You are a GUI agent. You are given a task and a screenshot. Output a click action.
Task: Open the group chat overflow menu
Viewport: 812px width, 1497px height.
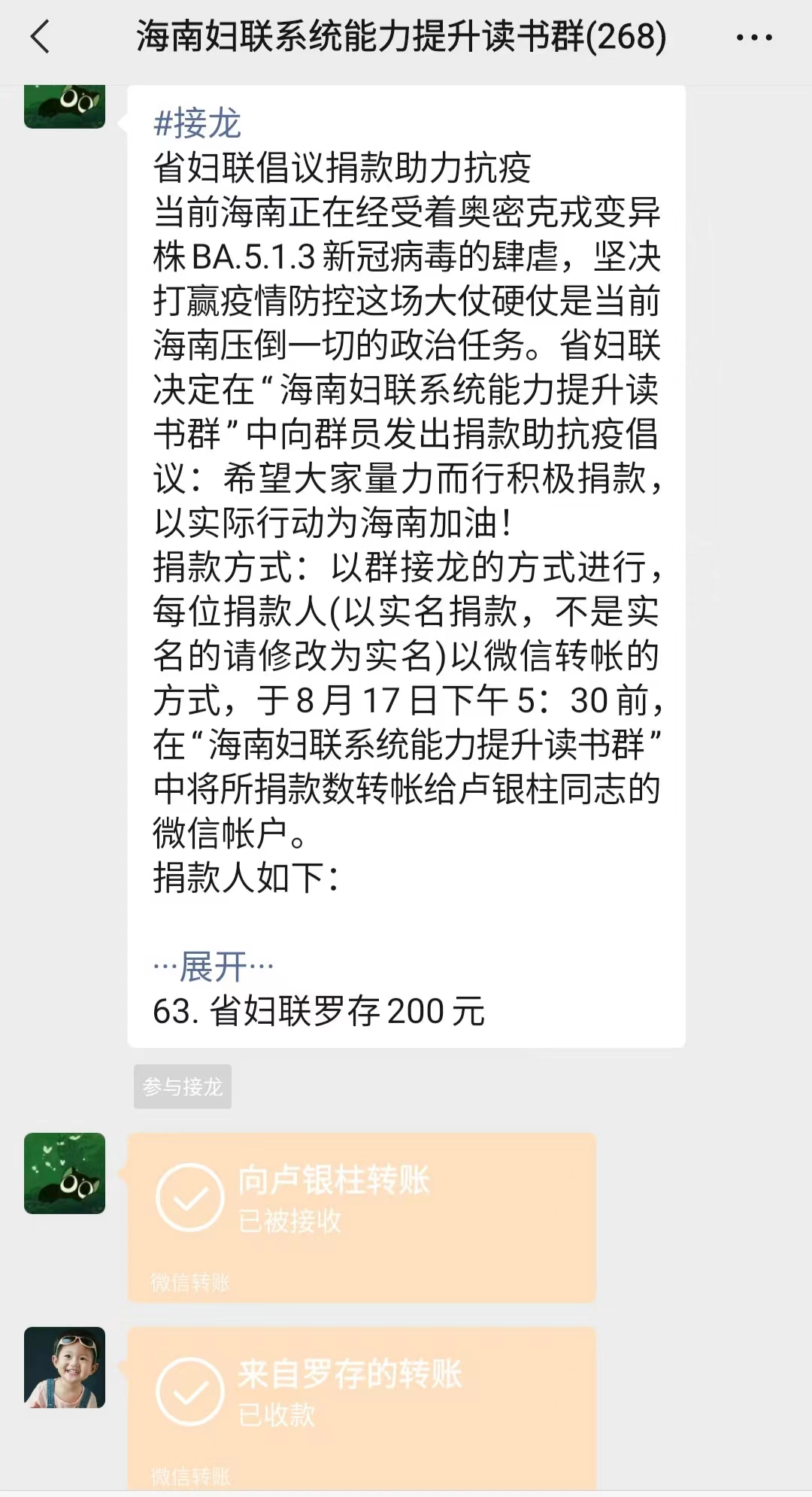753,37
